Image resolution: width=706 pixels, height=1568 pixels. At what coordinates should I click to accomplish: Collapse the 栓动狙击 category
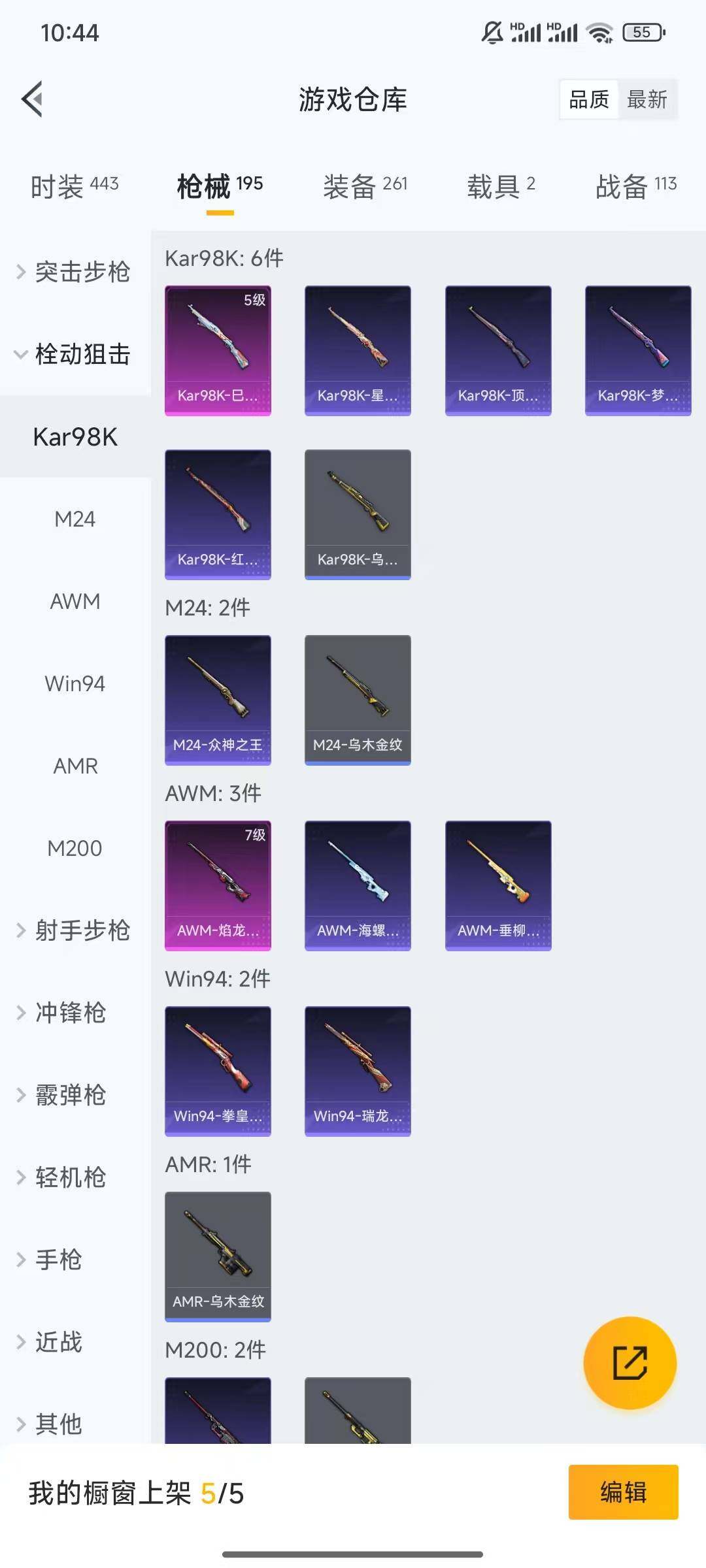point(75,354)
